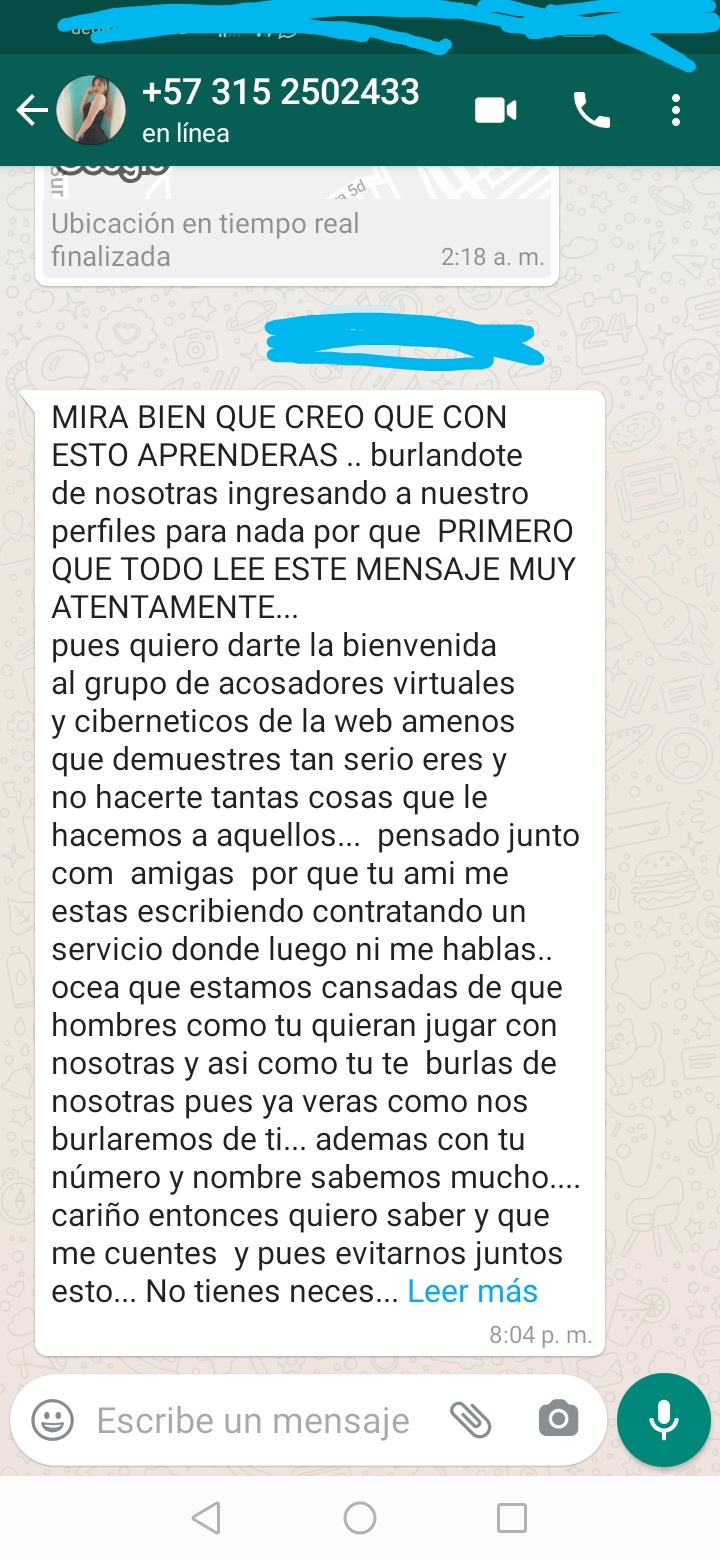
Task: Open recent apps from navigation bar
Action: [x=512, y=1518]
